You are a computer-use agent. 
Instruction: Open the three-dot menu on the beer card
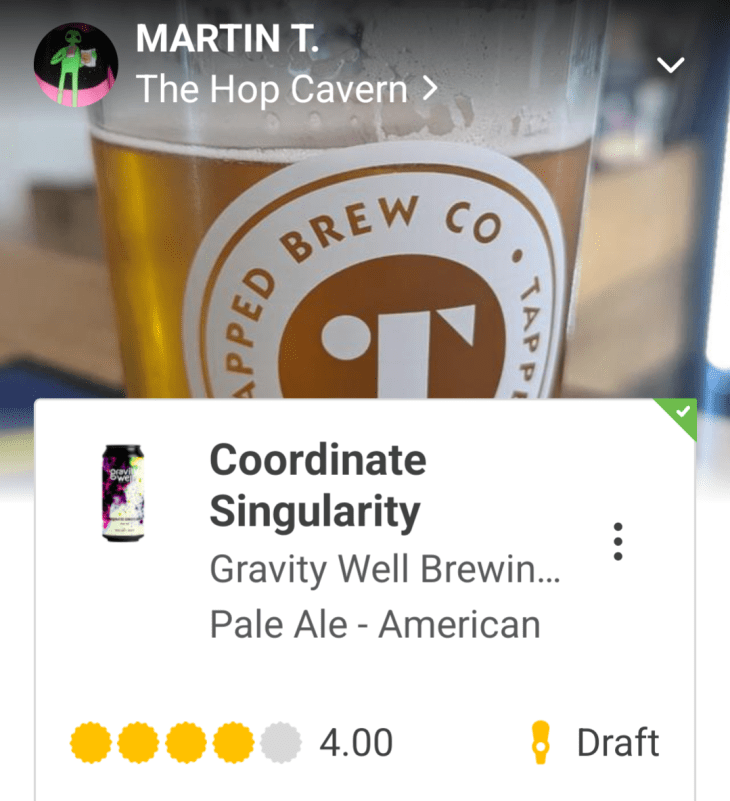pyautogui.click(x=618, y=541)
